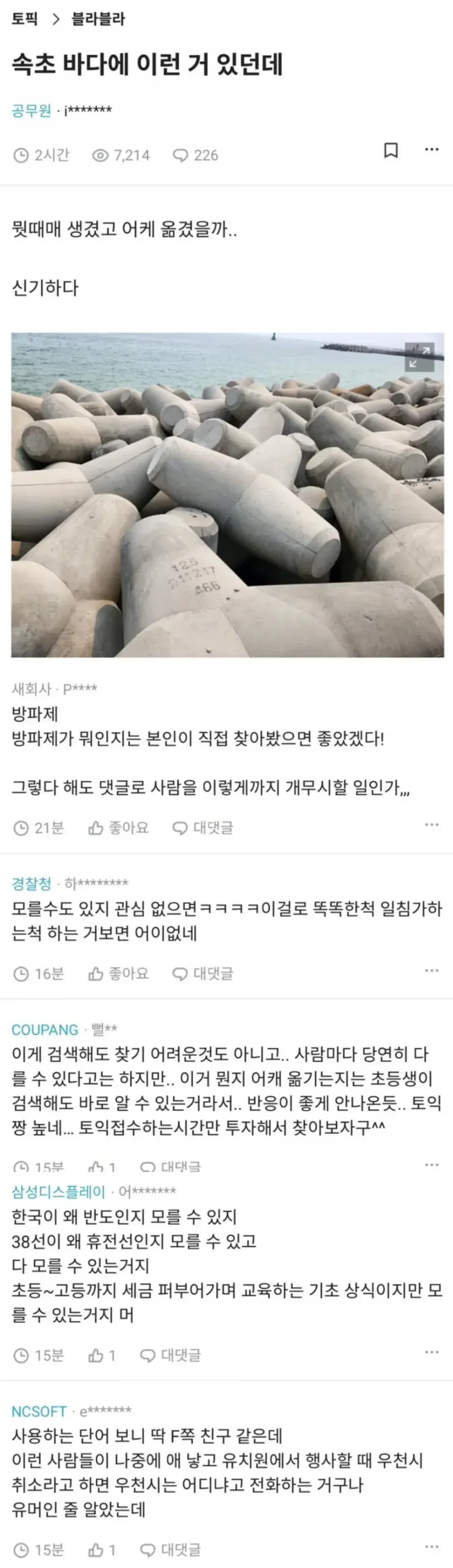The image size is (453, 1568).
Task: Reply to the 삼성디스플레이 comment
Action: (x=171, y=1355)
